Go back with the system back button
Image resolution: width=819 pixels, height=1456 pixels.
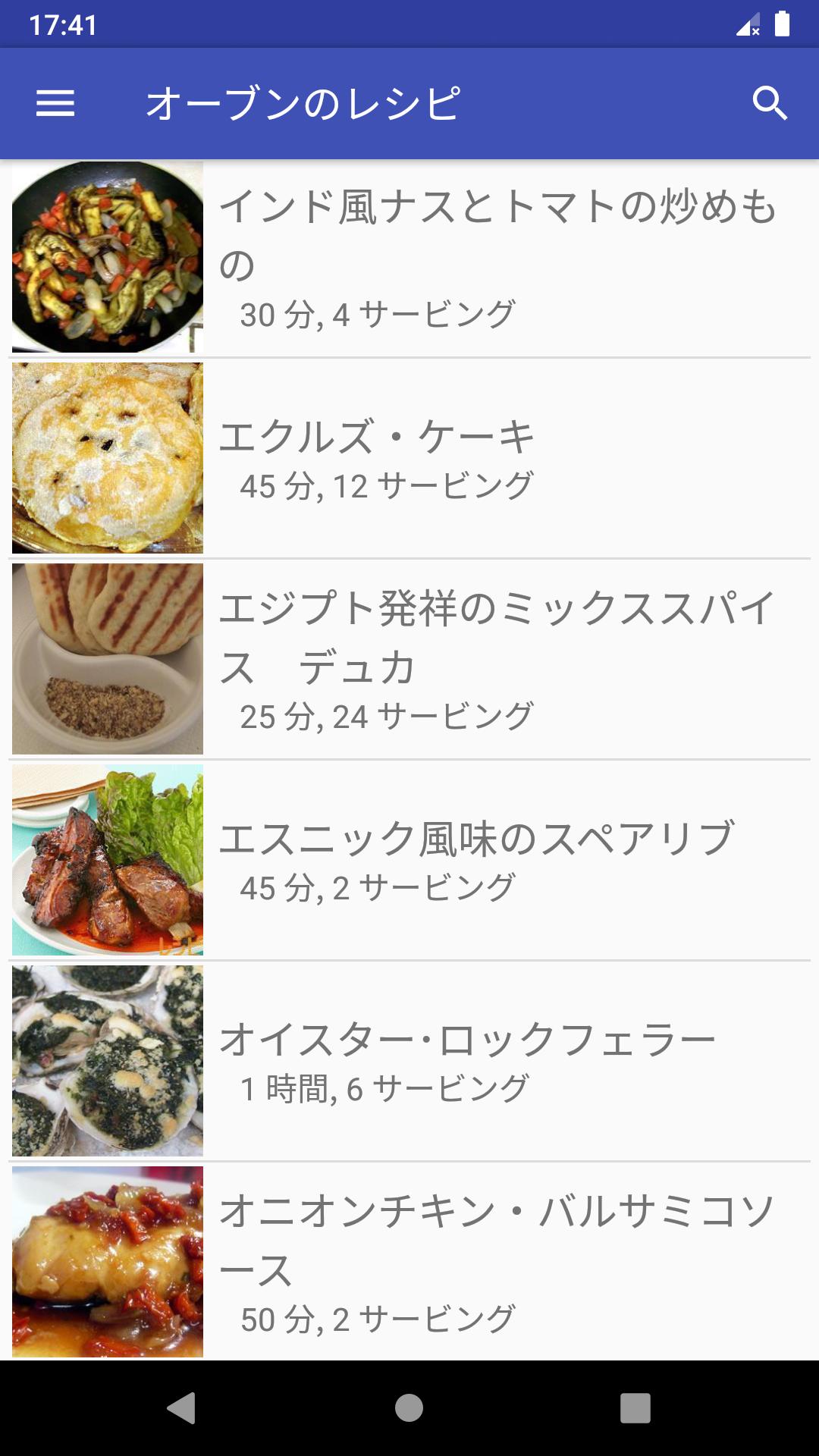[181, 1408]
